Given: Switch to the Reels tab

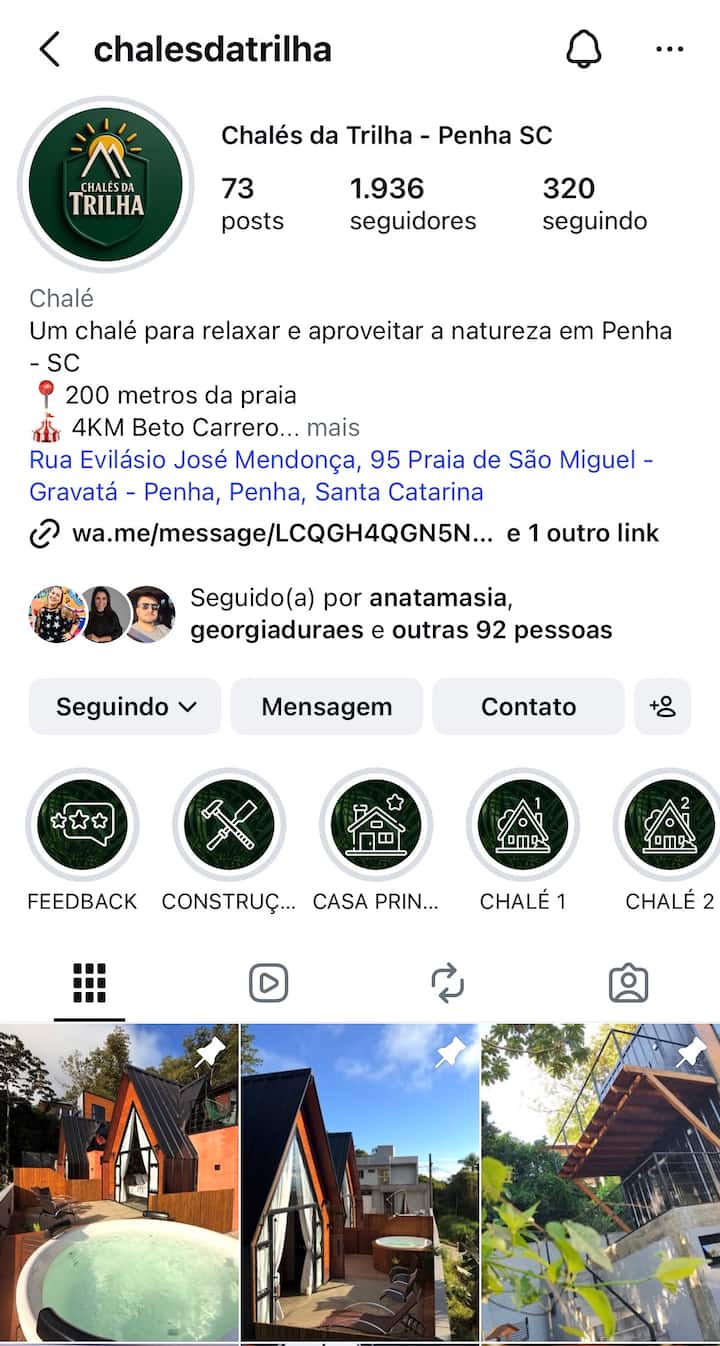Looking at the screenshot, I should point(268,983).
